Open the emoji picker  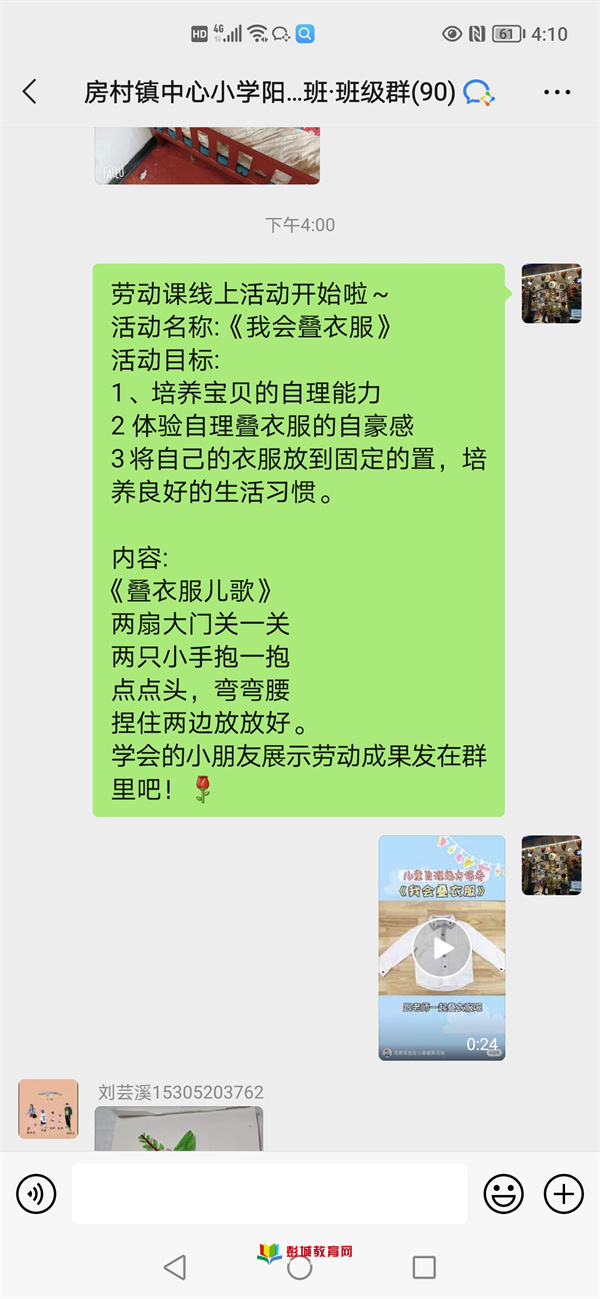pyautogui.click(x=503, y=1193)
